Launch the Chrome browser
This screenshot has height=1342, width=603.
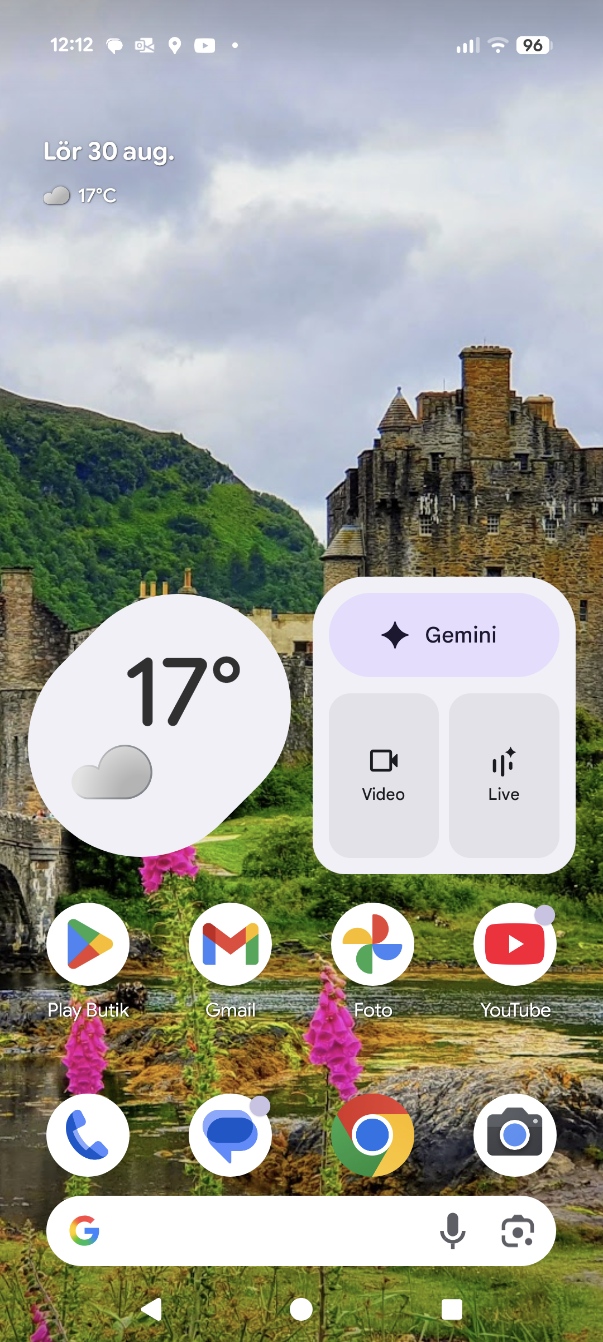coord(373,1135)
